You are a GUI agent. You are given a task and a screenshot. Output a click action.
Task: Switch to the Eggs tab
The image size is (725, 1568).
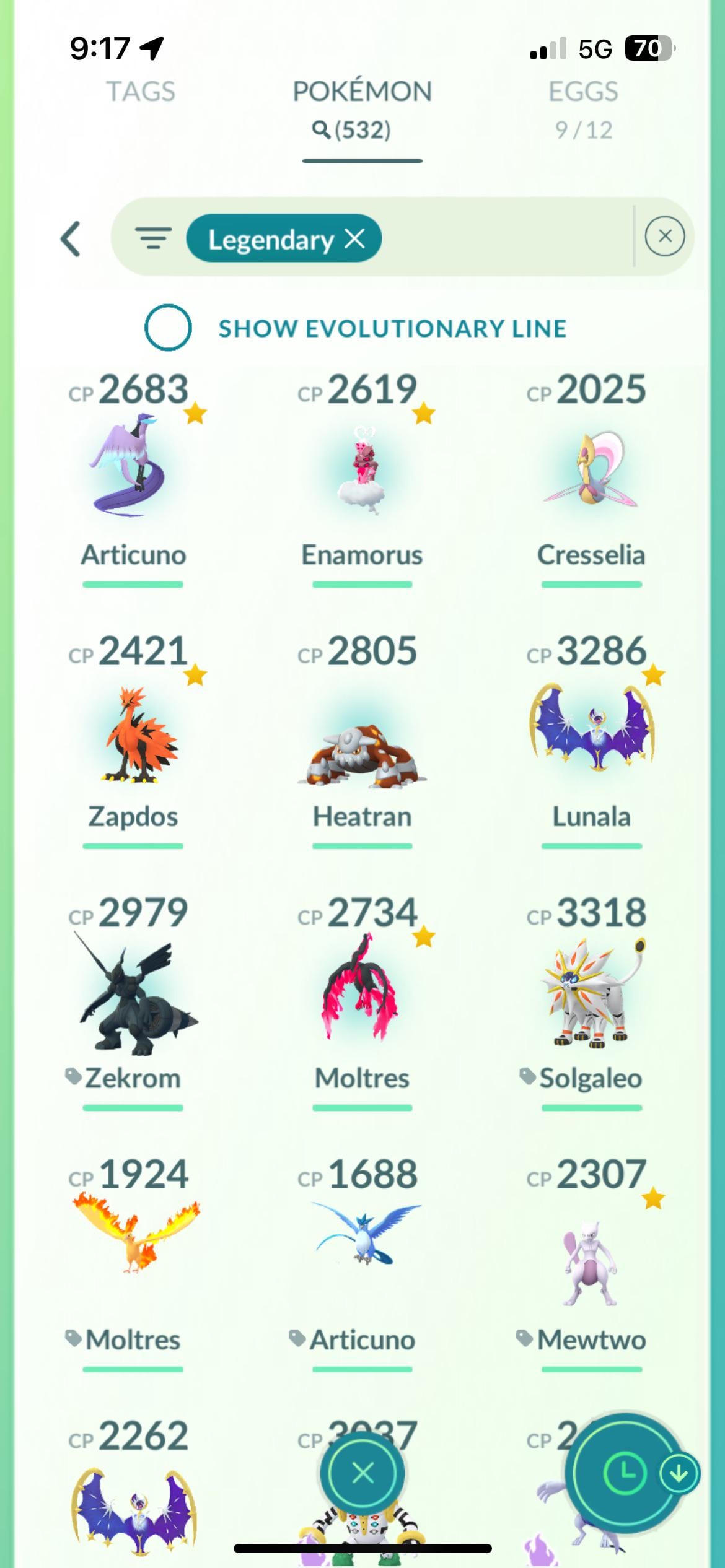[583, 93]
